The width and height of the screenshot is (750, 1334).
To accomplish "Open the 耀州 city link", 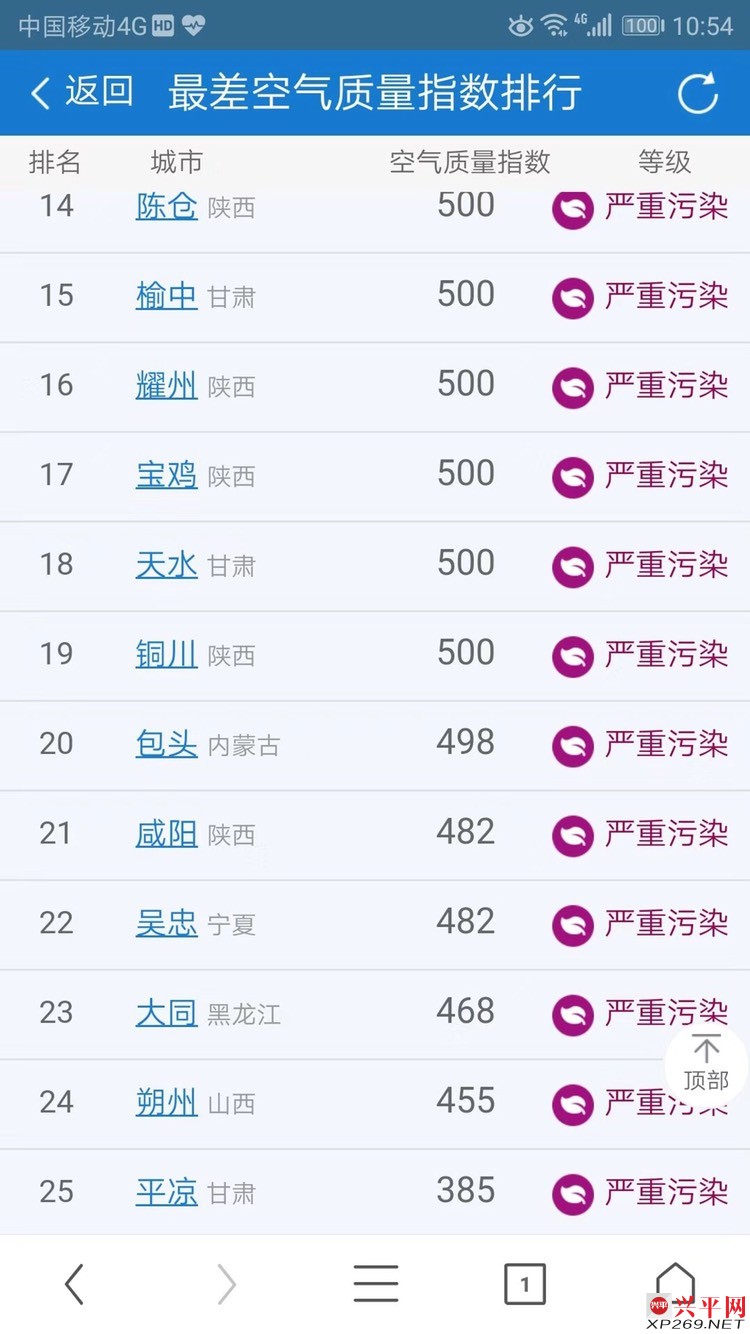I will point(166,385).
